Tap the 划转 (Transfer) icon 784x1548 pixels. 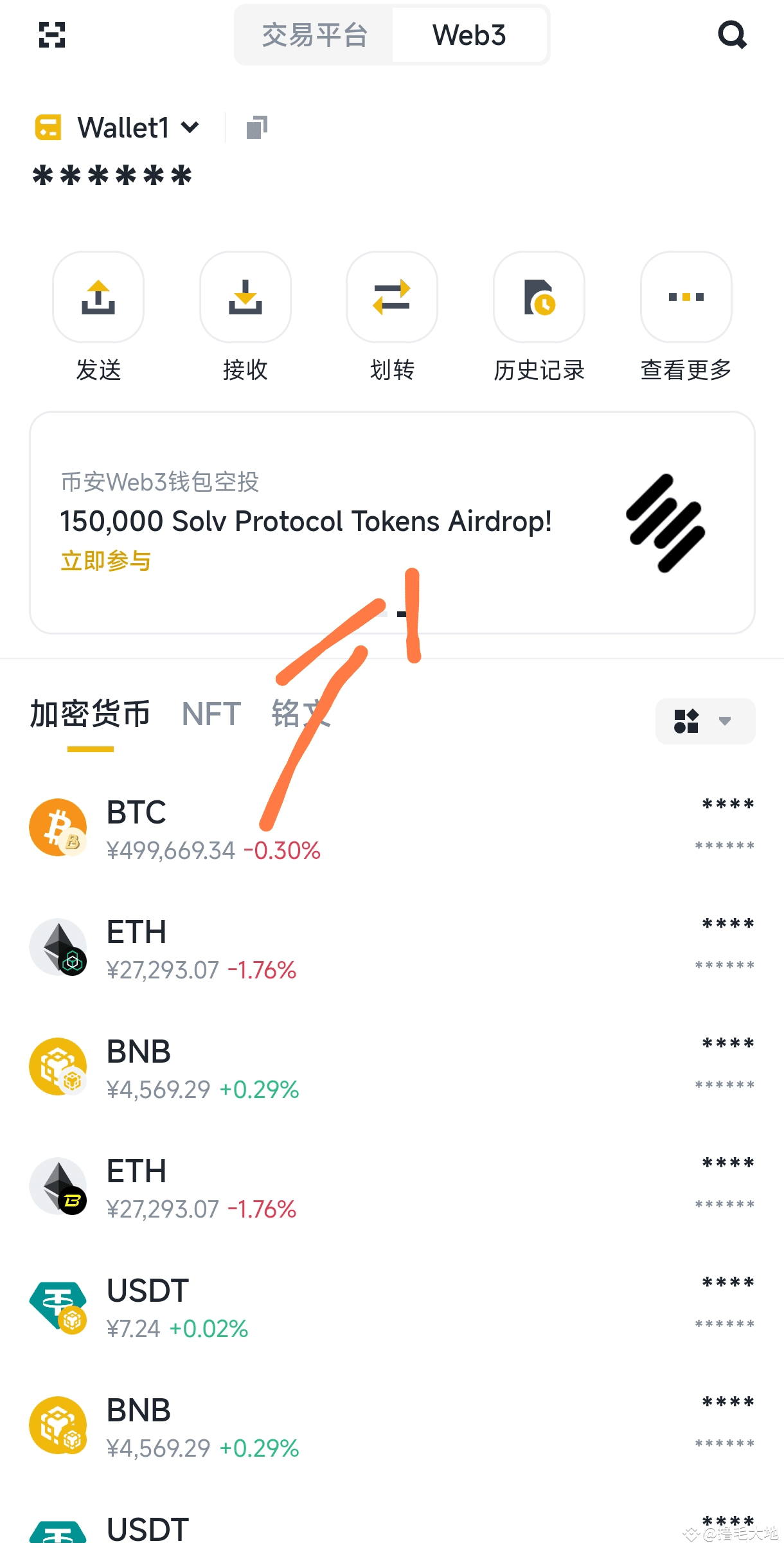point(392,296)
